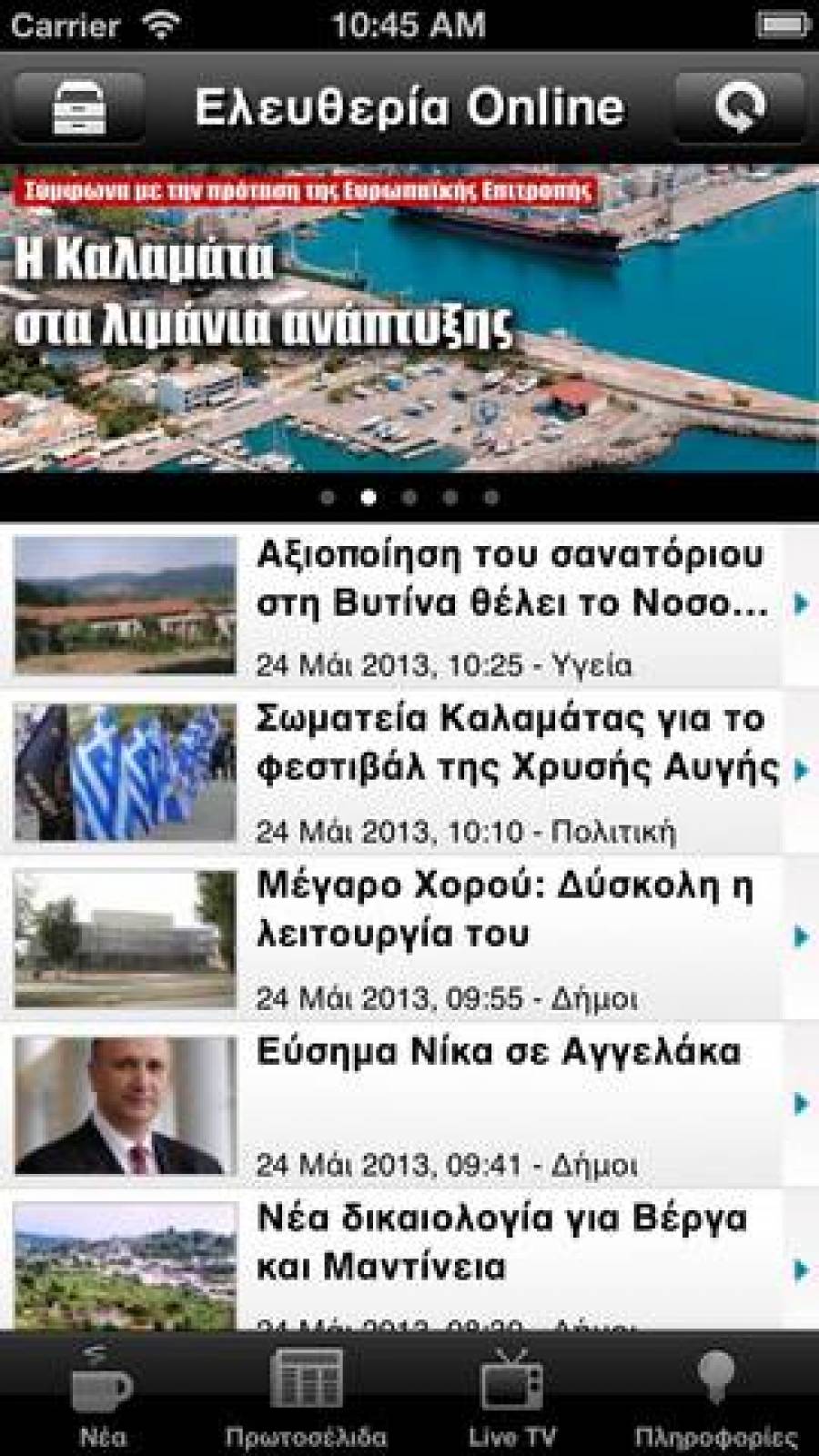Tap the carousel page indicator dots
819x1456 pixels.
[x=409, y=498]
